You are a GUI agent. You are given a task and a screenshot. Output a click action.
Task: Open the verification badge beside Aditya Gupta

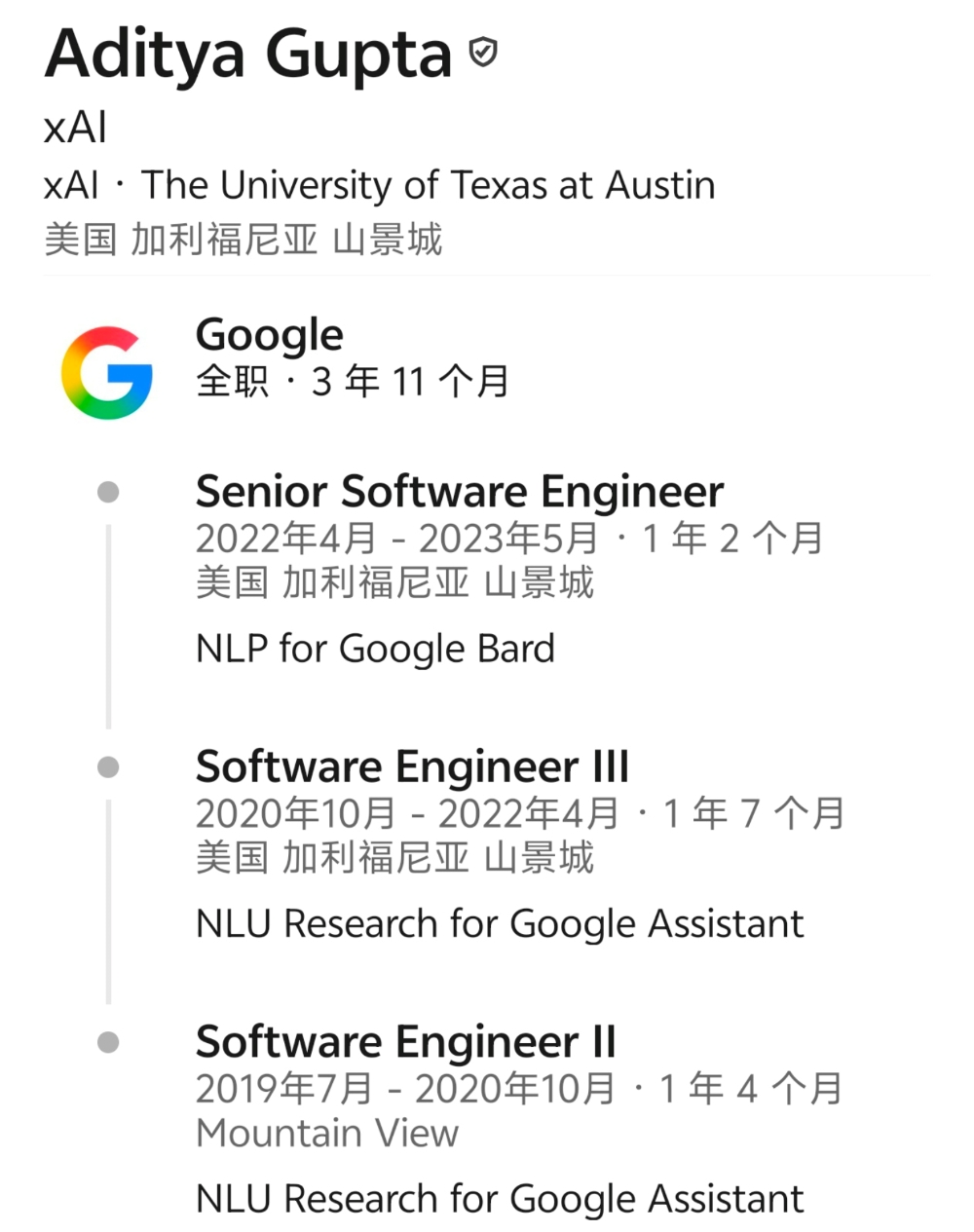pos(483,52)
